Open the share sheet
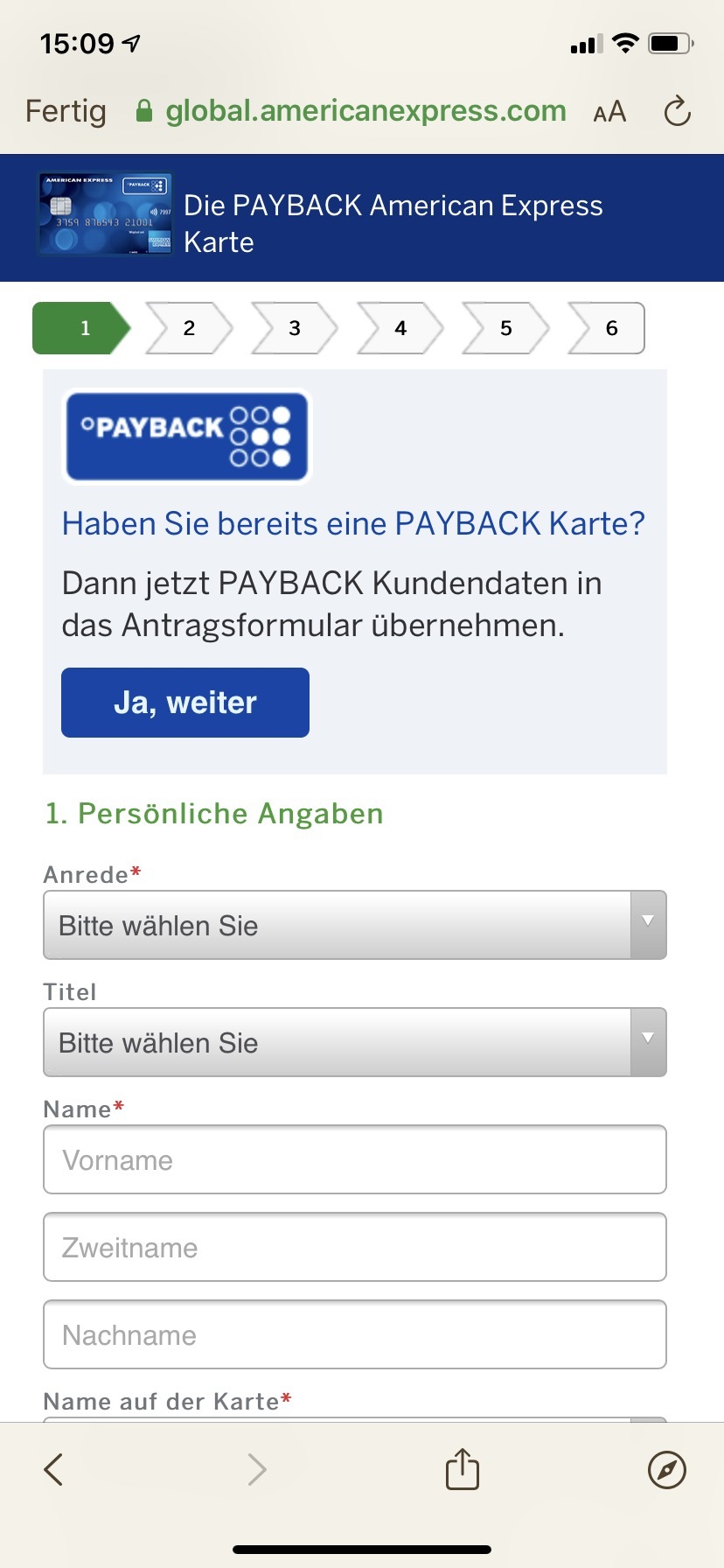 point(463,1468)
